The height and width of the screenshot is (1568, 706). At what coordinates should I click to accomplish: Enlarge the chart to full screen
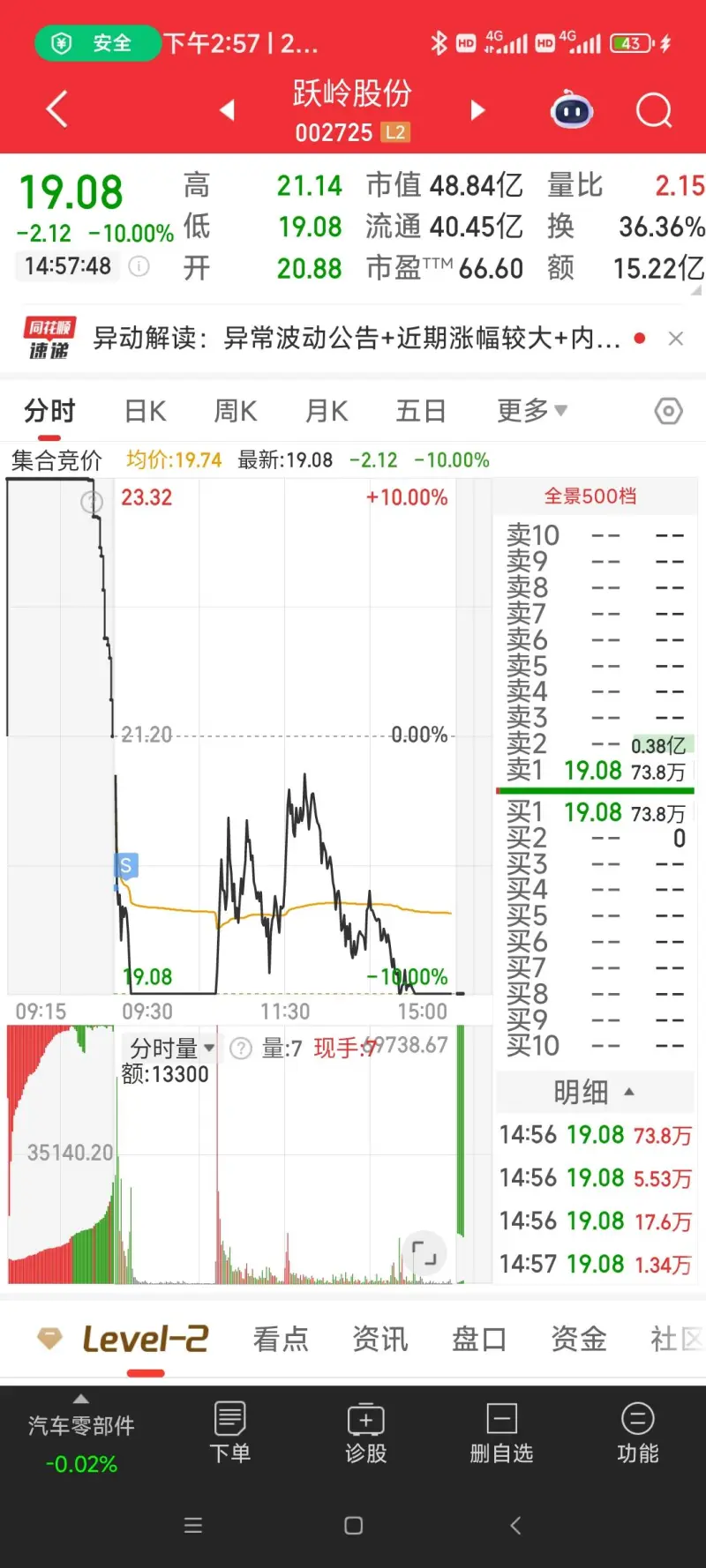coord(424,1252)
